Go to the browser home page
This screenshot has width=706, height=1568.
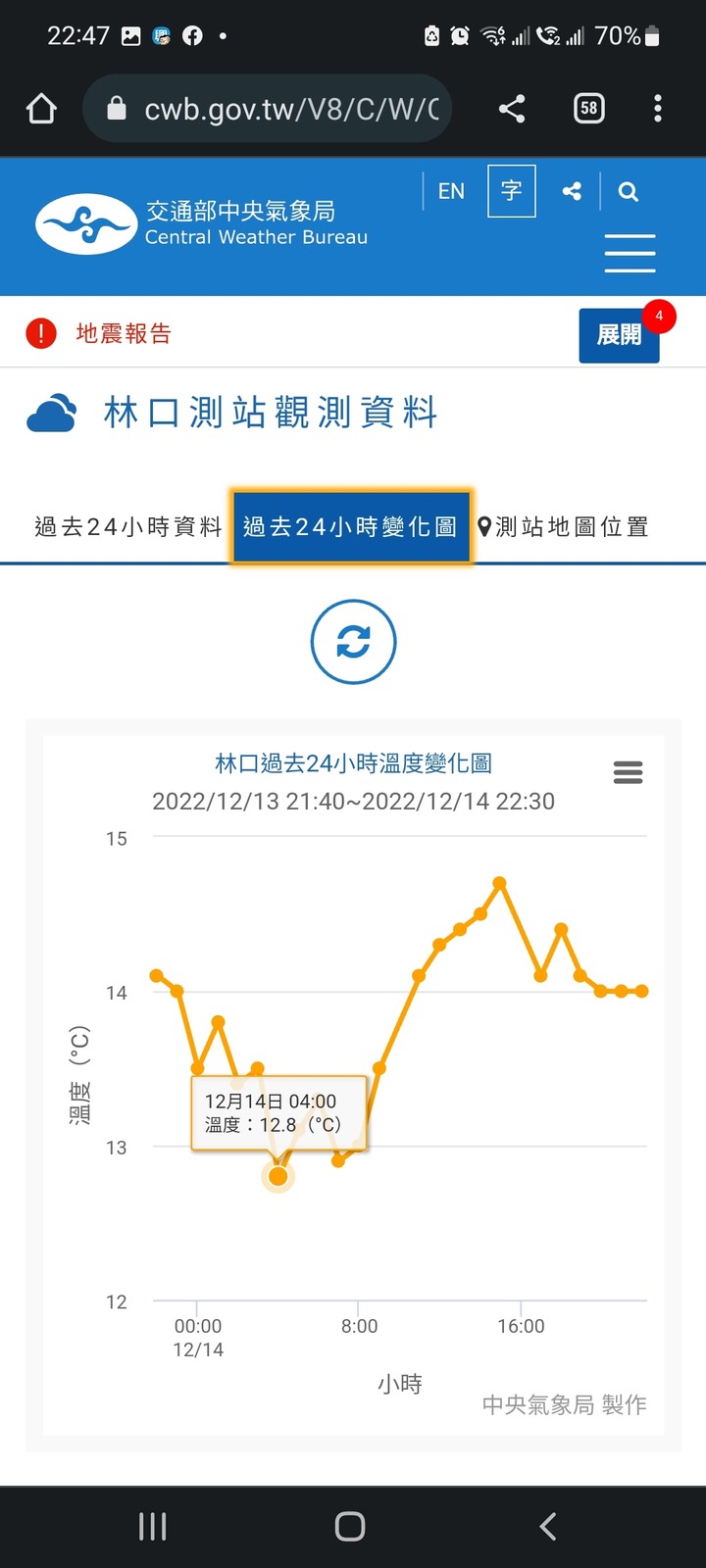click(x=41, y=108)
